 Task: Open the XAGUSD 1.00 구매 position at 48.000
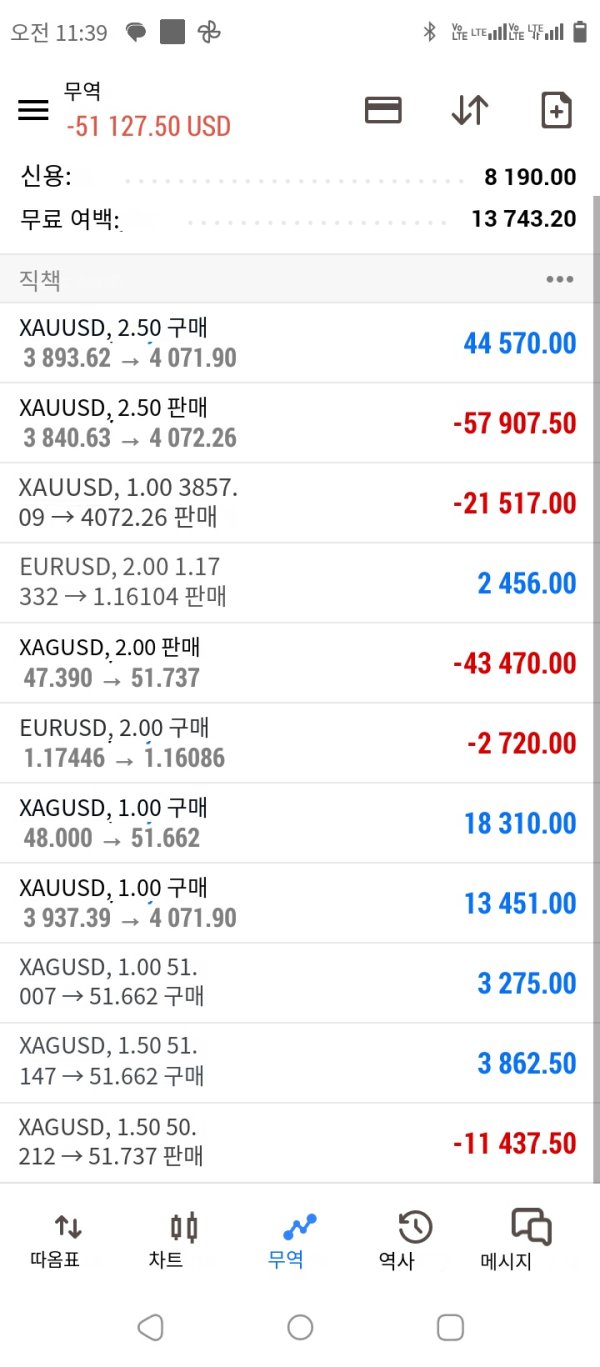pos(298,823)
